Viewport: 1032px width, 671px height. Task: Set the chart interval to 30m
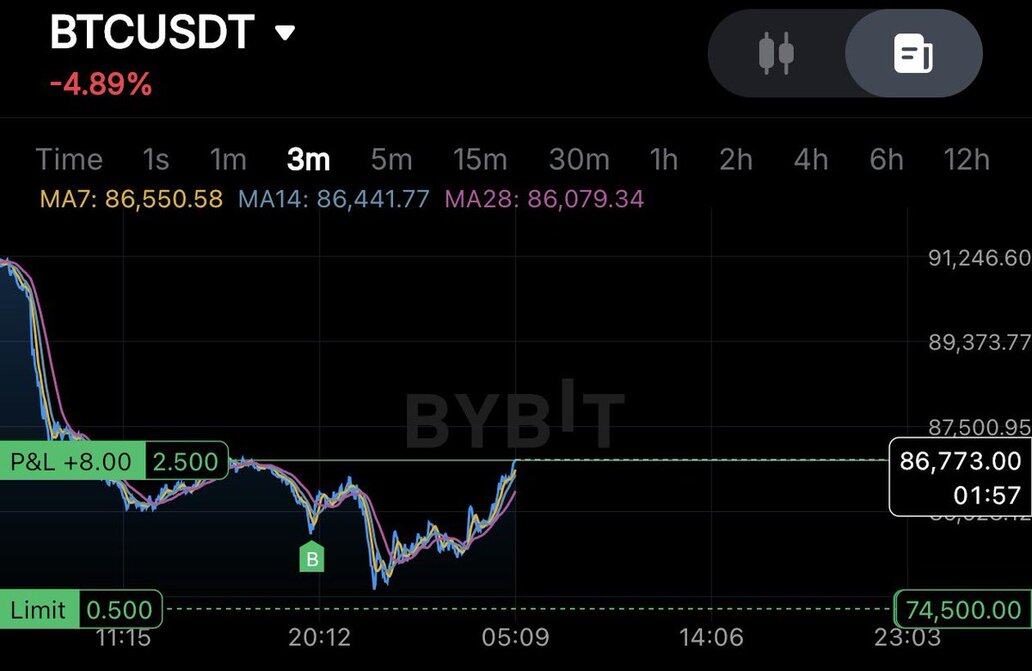(579, 159)
